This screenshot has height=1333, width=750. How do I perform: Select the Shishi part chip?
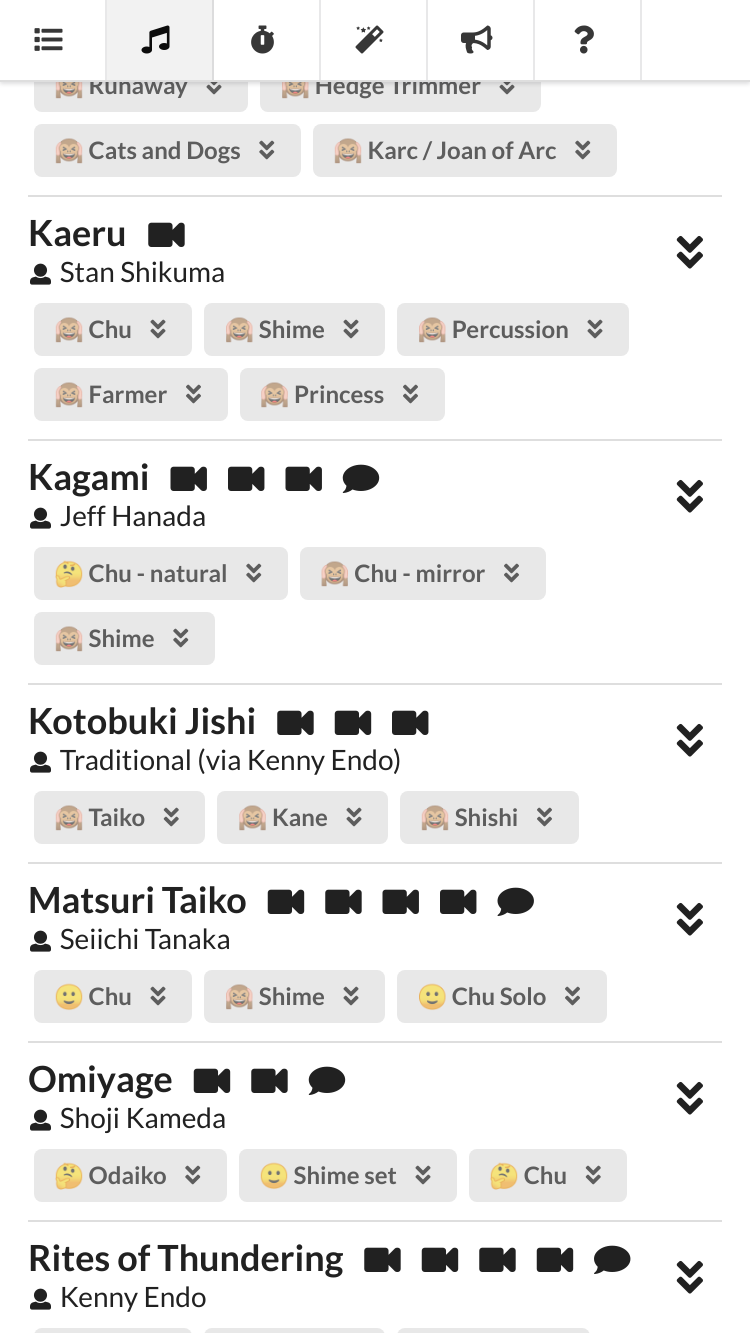pyautogui.click(x=489, y=818)
